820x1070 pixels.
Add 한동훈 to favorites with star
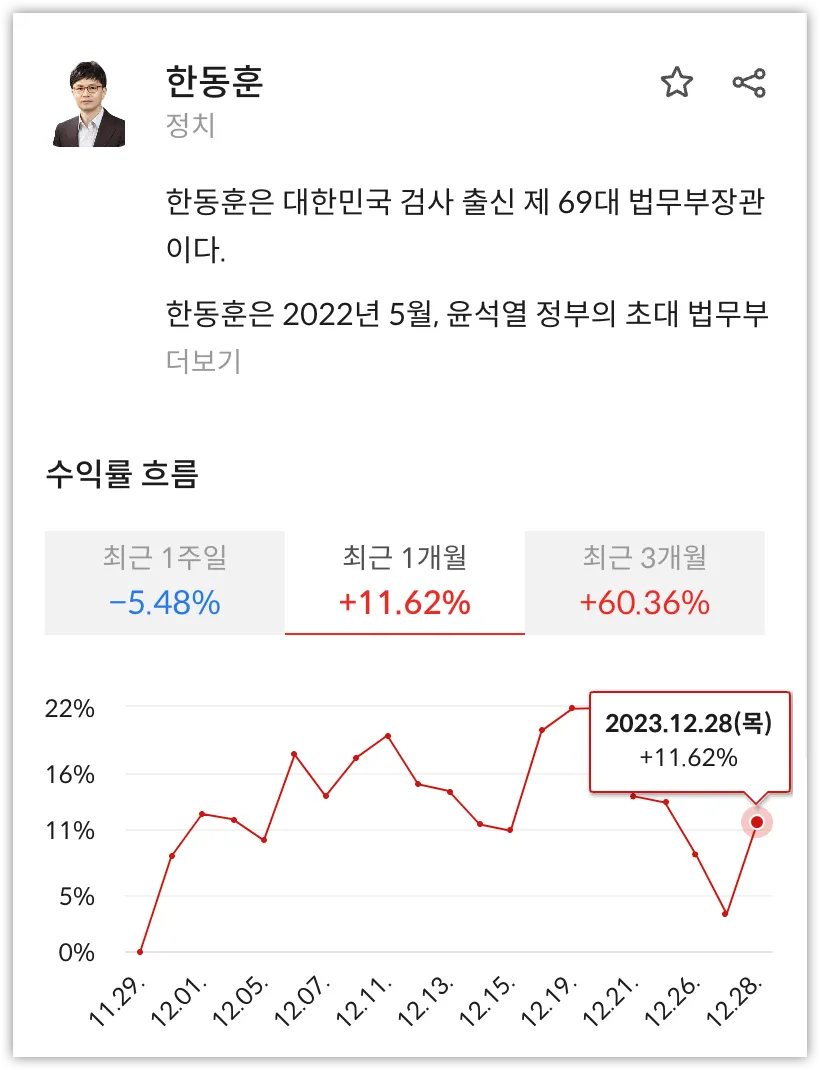click(677, 83)
